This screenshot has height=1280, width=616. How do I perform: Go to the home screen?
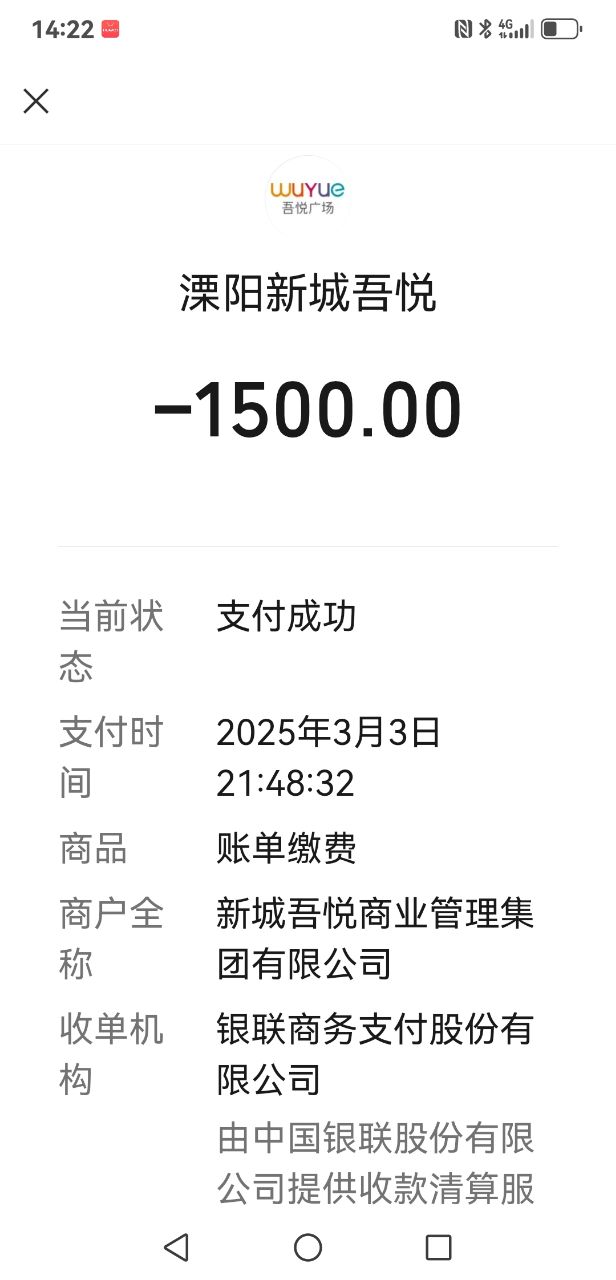(308, 1246)
